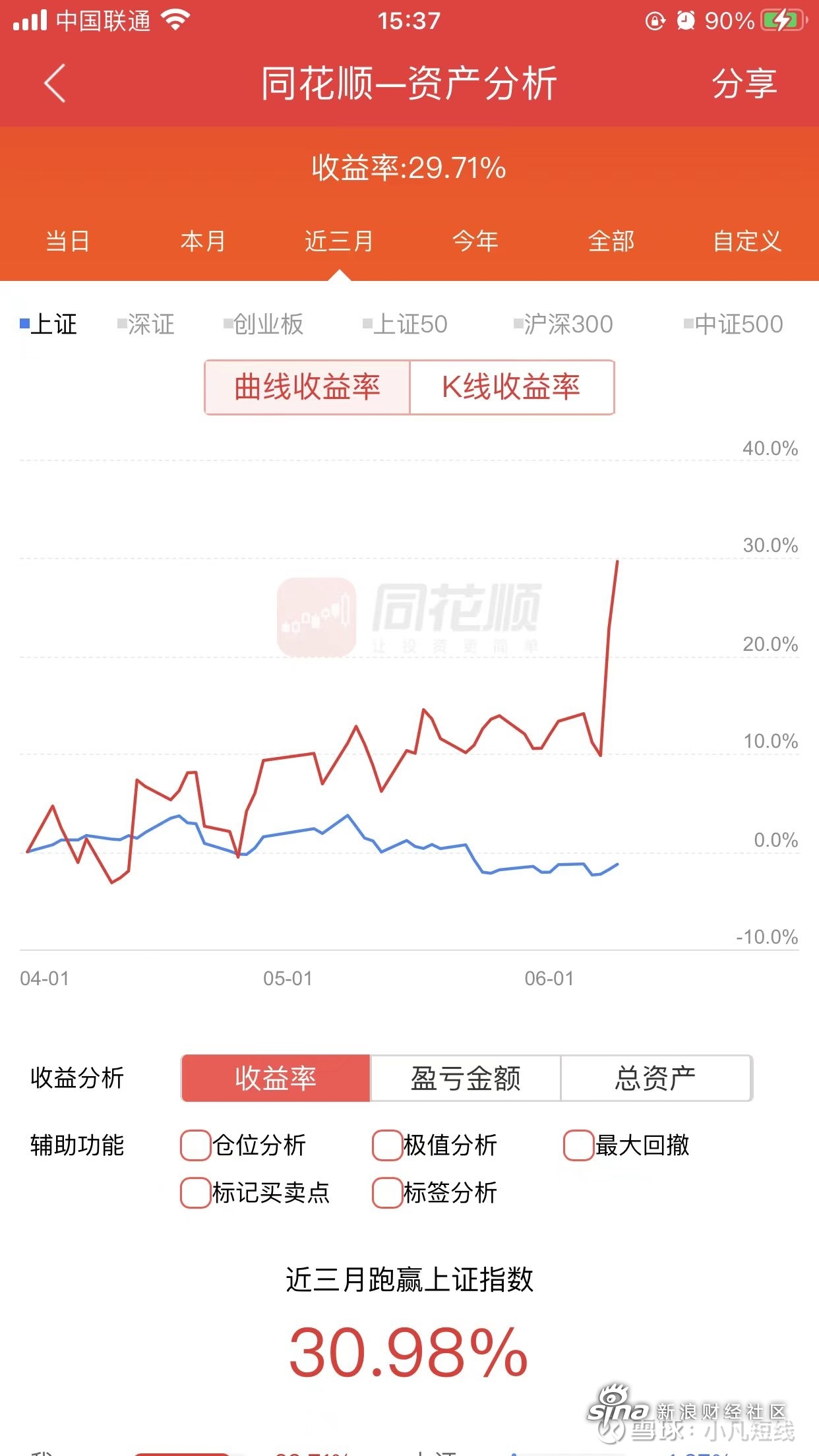Enable the 极值分析 checkbox
Screen dimensions: 819x1456
[x=387, y=1145]
